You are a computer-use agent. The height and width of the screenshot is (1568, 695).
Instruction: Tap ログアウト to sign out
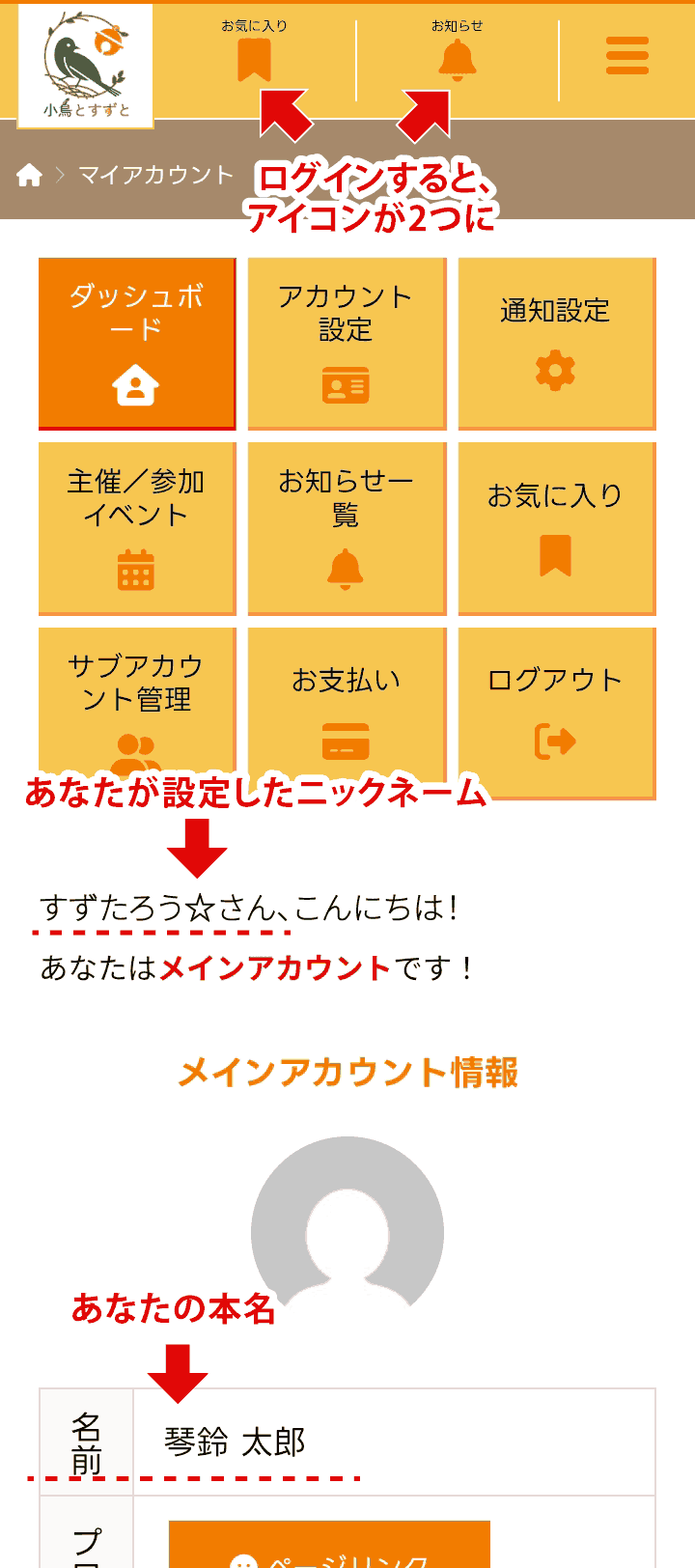[x=556, y=713]
